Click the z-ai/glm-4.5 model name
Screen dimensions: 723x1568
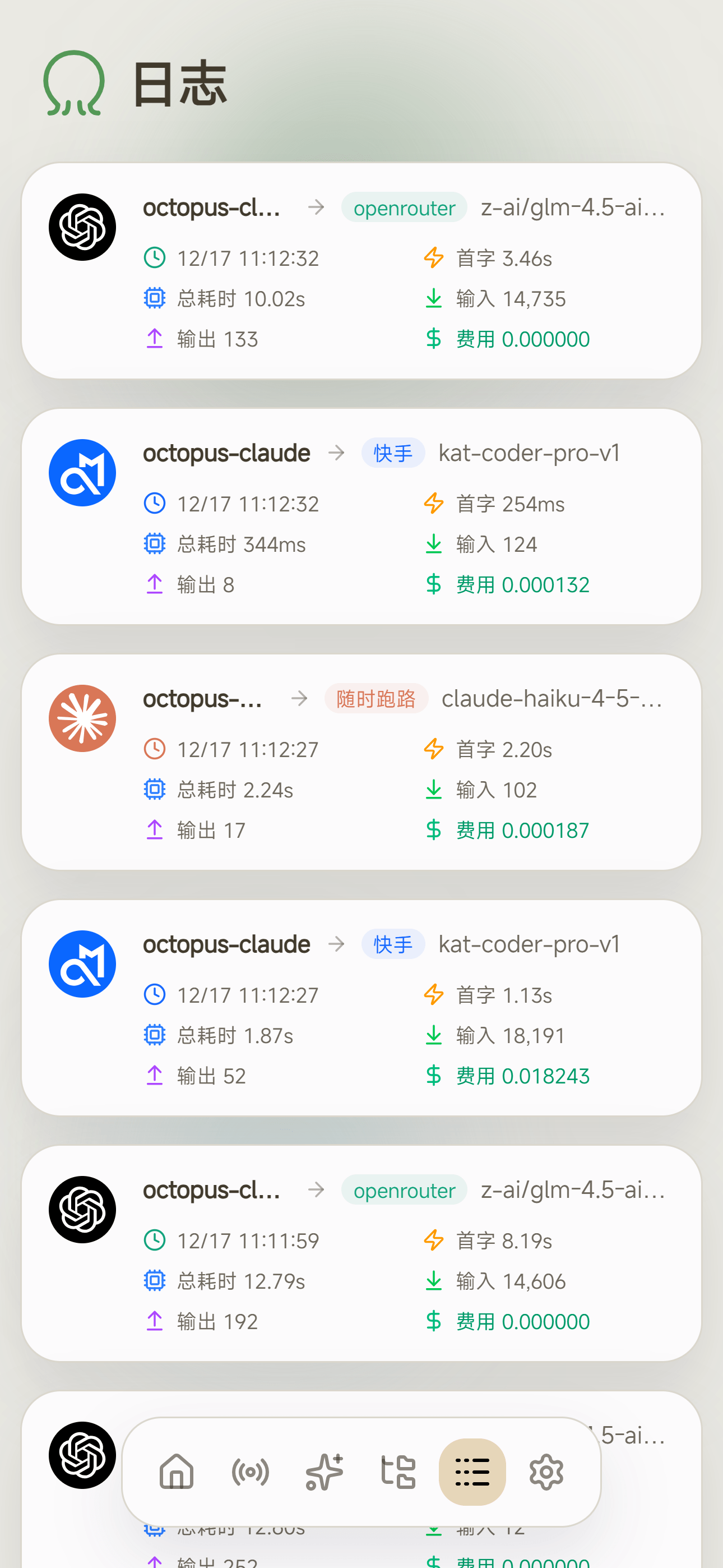coord(571,207)
